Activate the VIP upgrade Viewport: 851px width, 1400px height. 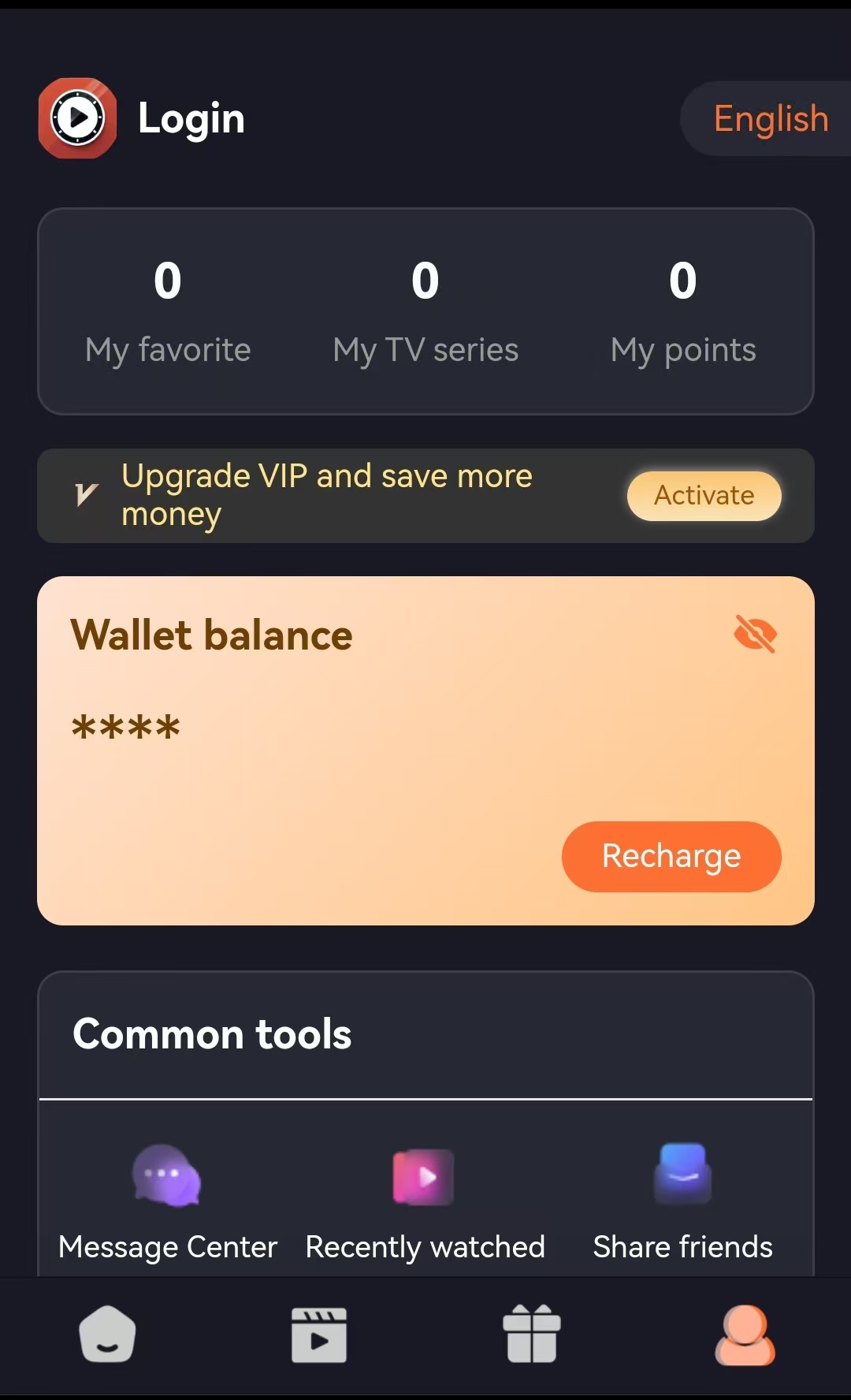[x=704, y=496]
